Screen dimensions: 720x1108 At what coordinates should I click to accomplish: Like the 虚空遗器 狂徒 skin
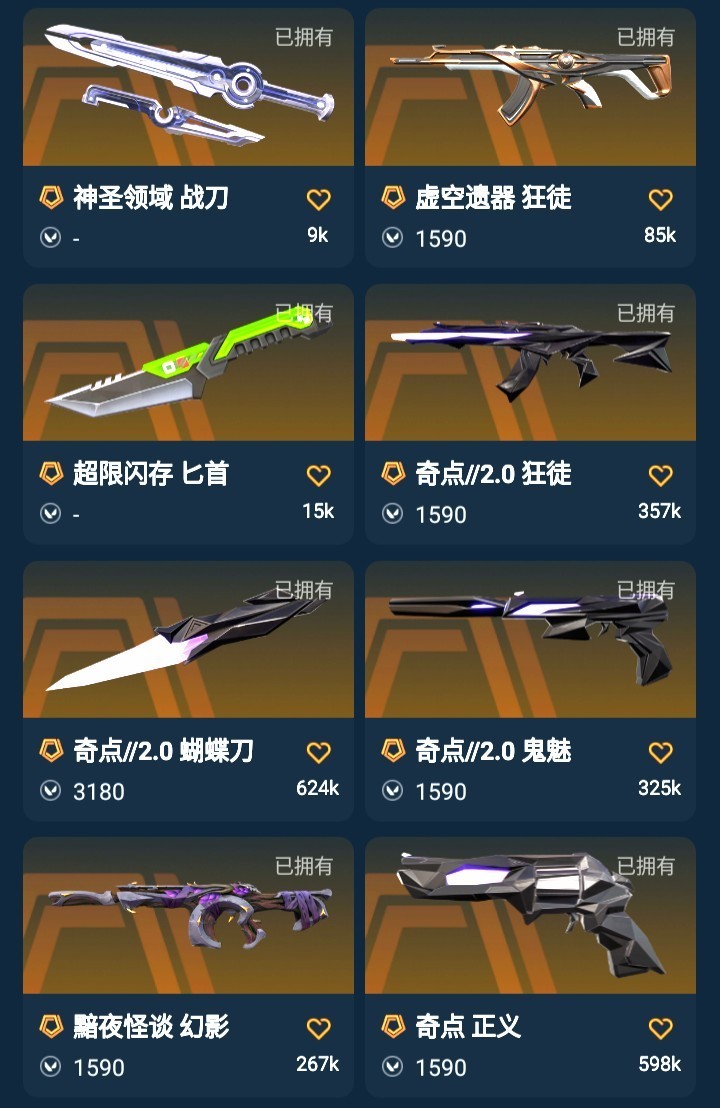(660, 200)
